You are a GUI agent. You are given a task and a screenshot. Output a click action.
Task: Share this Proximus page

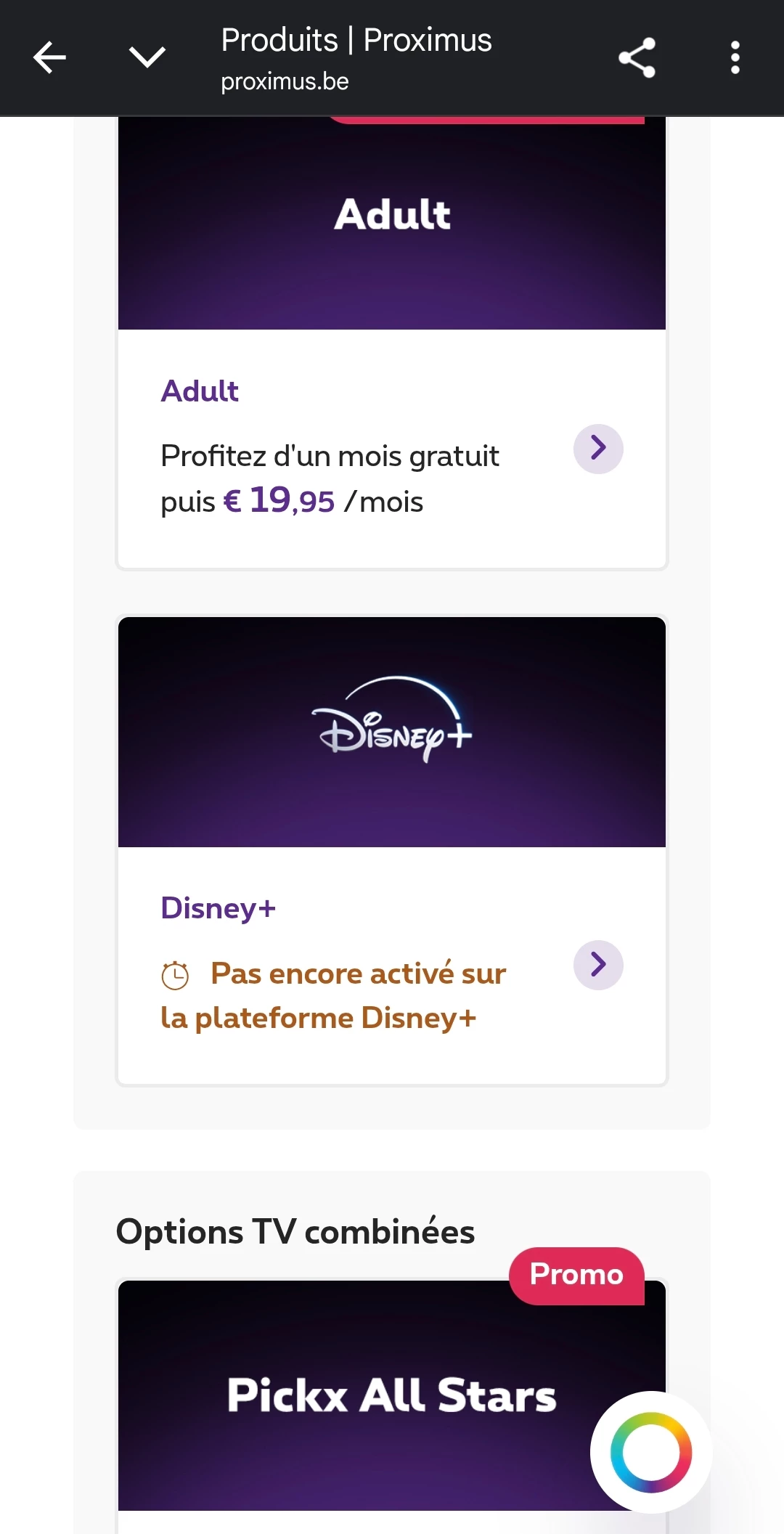point(637,57)
